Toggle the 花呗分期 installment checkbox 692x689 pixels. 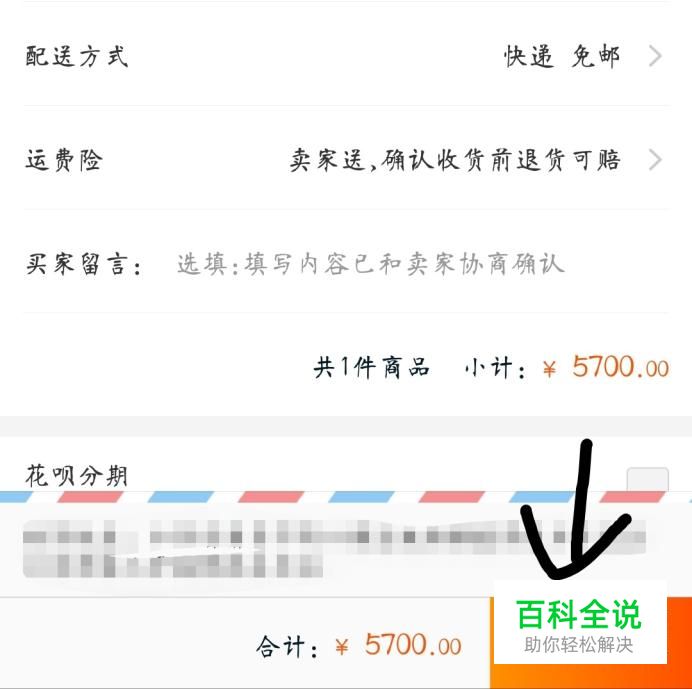click(x=646, y=480)
